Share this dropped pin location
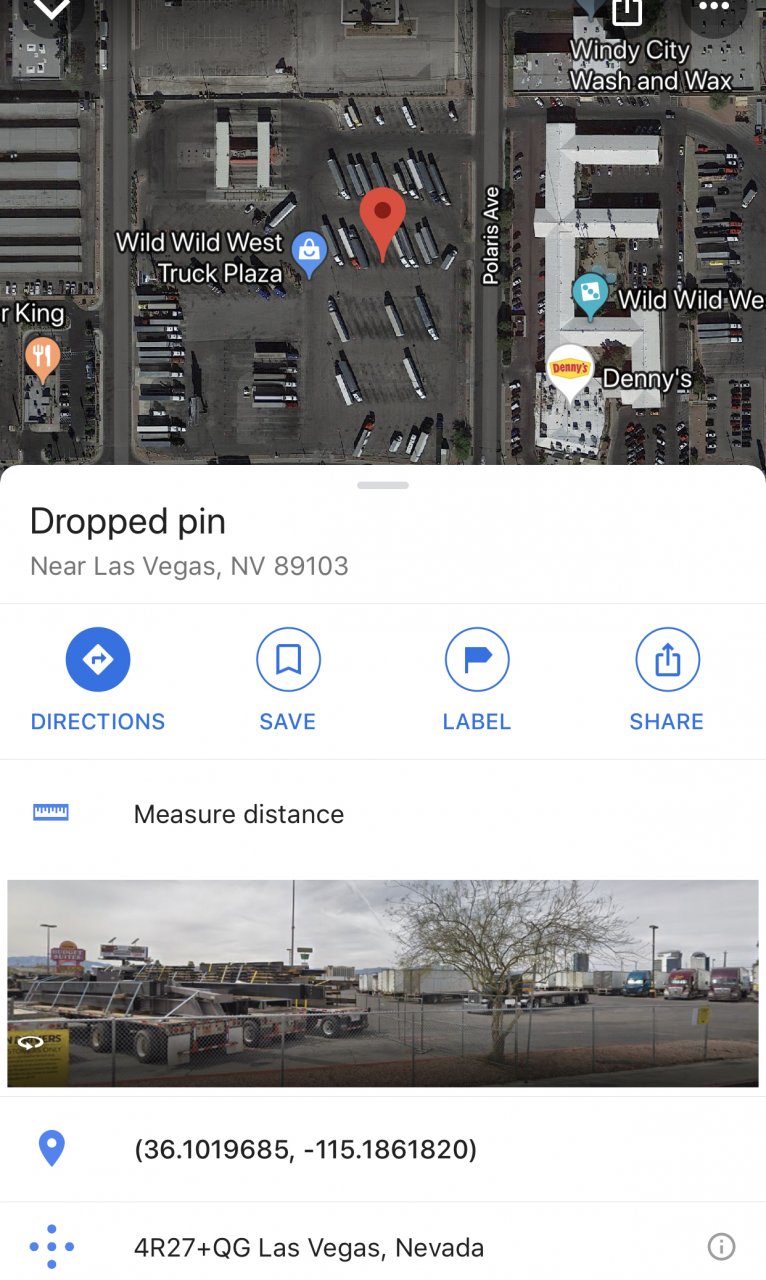 (x=667, y=660)
